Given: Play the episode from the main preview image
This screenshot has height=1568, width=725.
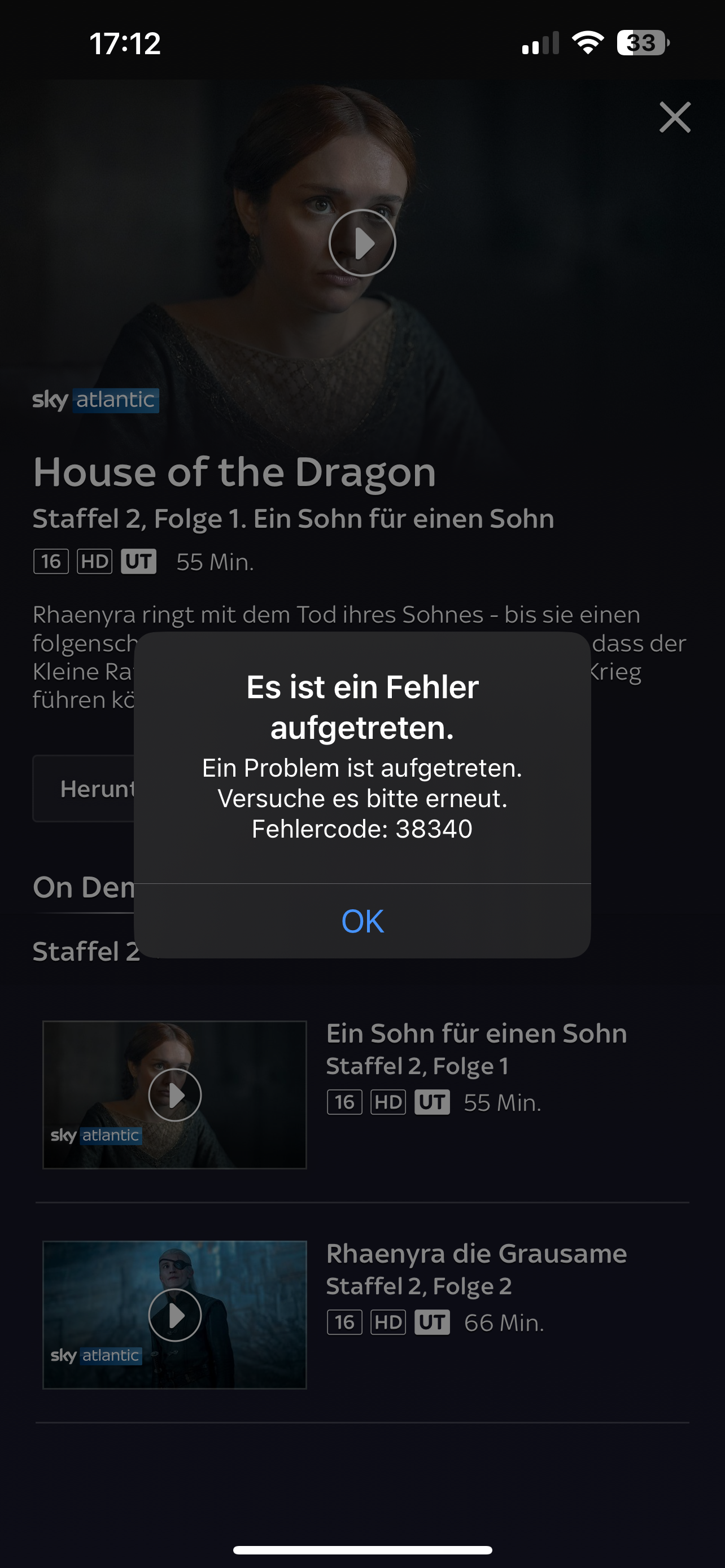Looking at the screenshot, I should tap(362, 243).
